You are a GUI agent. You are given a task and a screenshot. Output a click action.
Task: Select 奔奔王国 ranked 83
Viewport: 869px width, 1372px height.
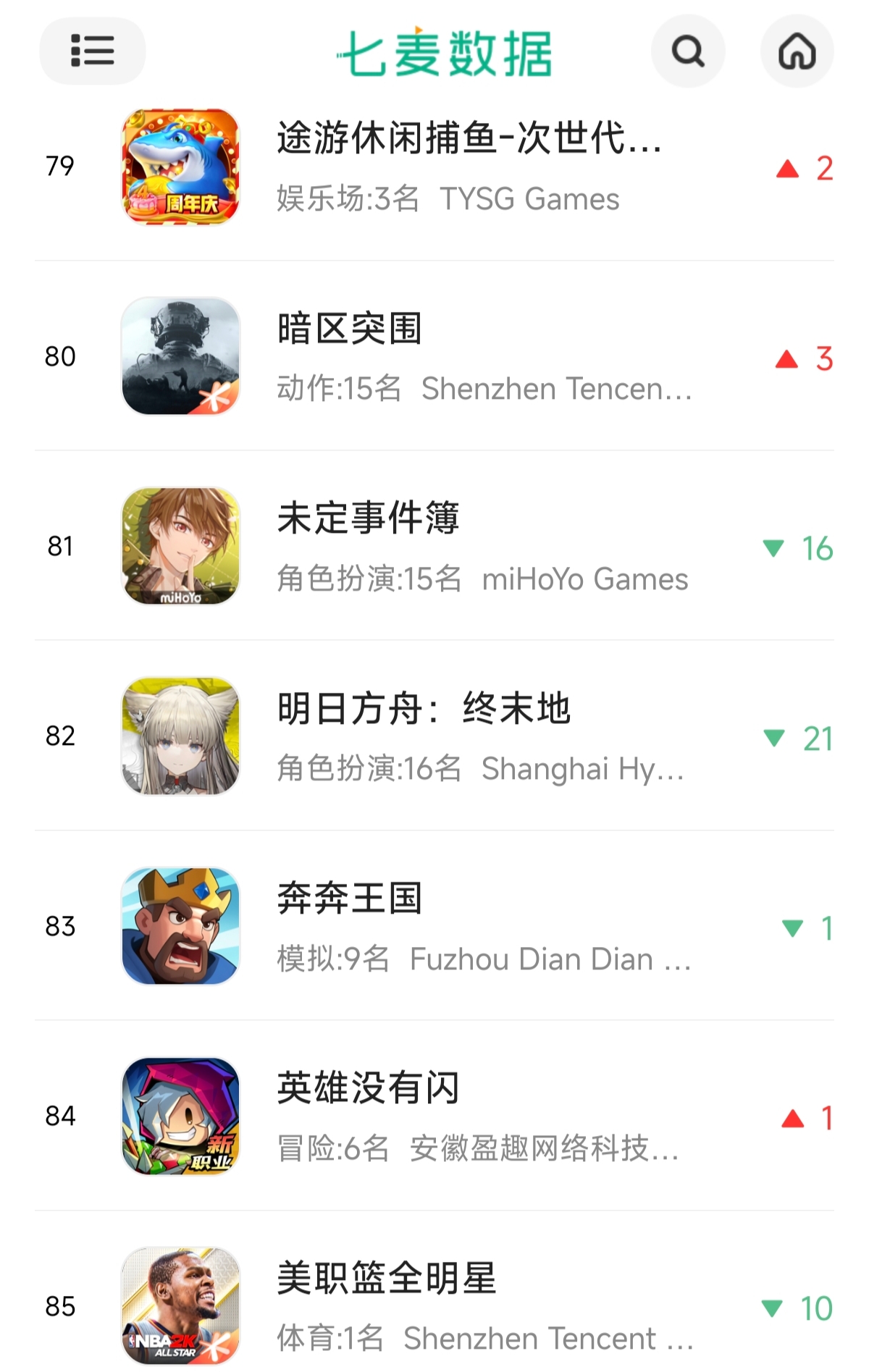[x=350, y=899]
